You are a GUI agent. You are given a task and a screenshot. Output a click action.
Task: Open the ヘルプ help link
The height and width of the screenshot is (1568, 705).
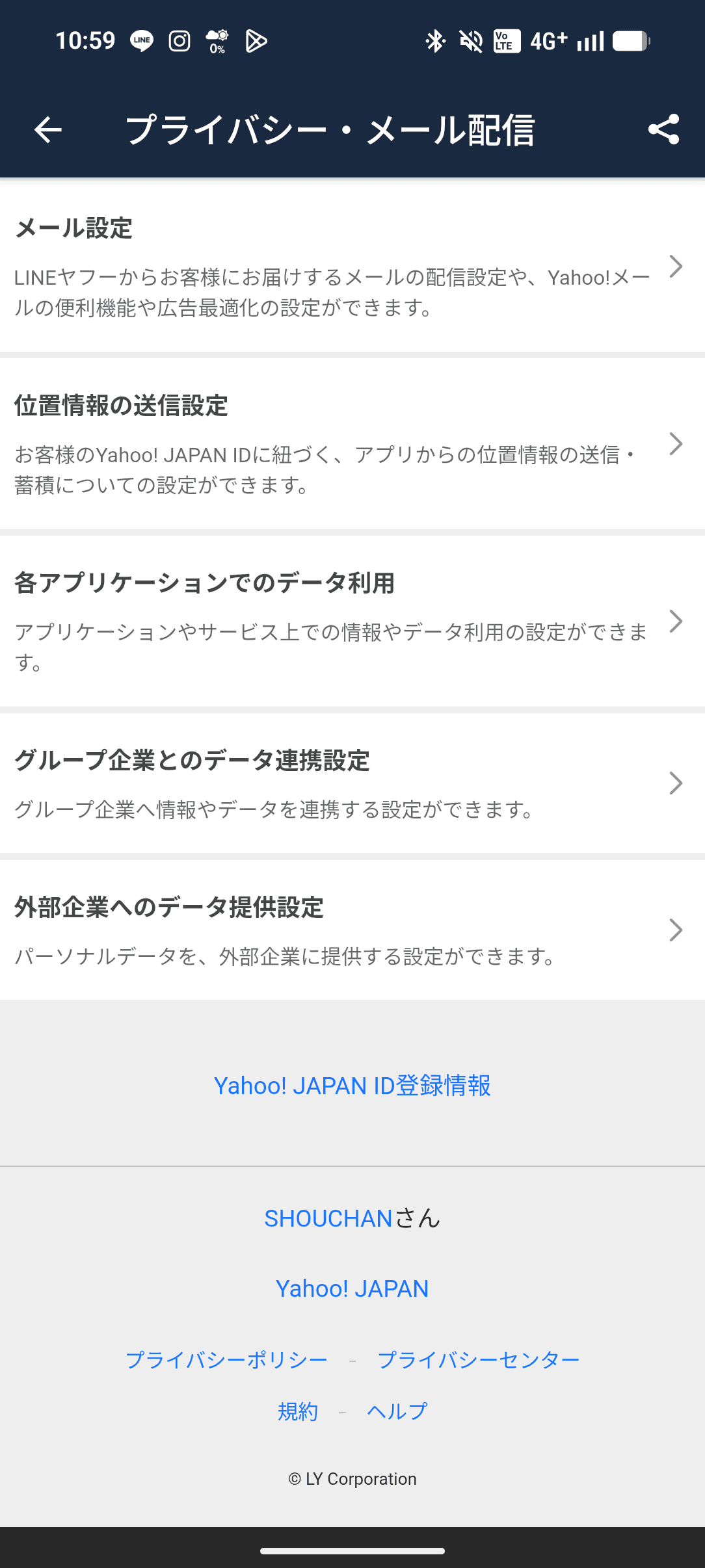coord(397,1411)
